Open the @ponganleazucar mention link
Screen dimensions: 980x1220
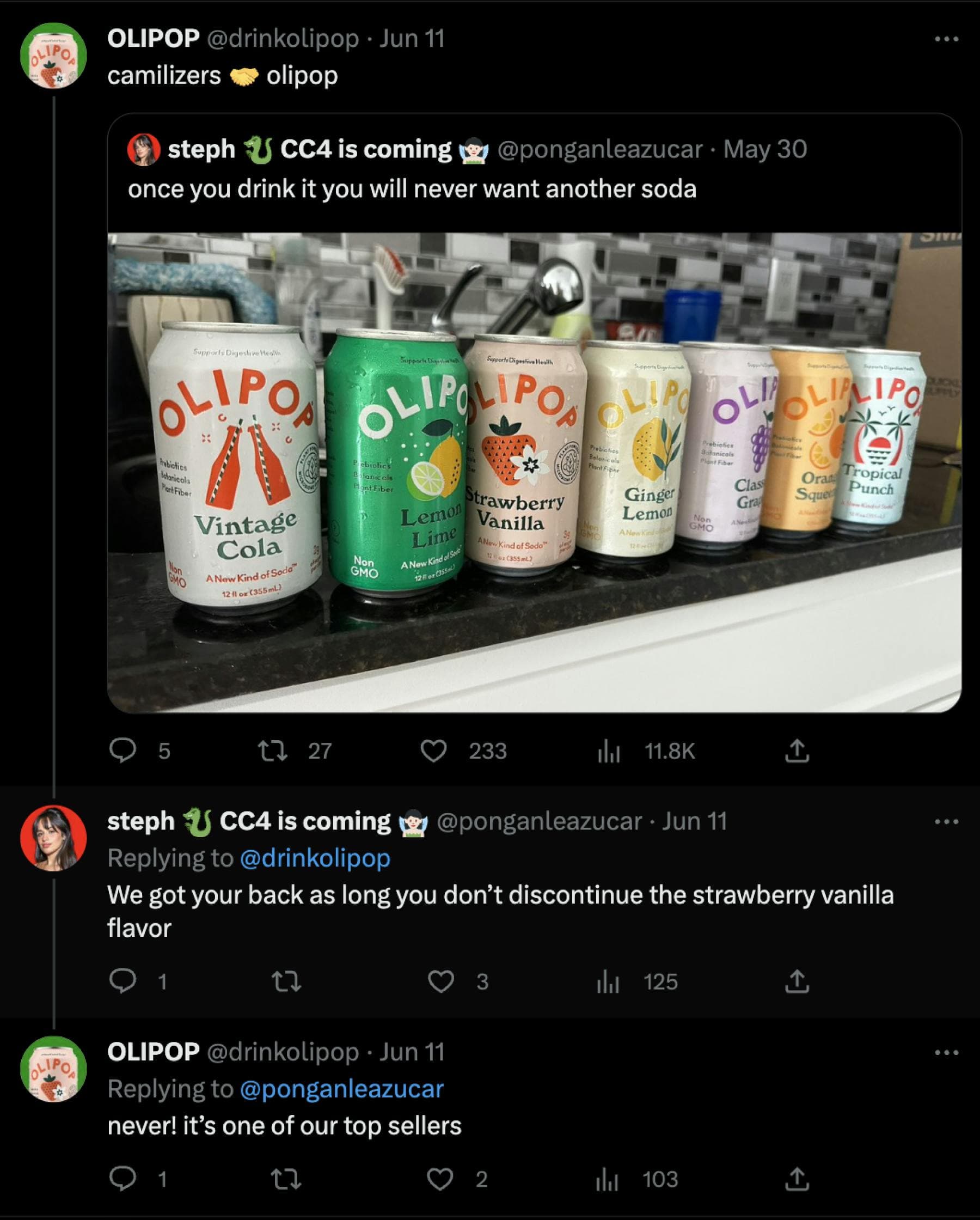coord(341,1089)
